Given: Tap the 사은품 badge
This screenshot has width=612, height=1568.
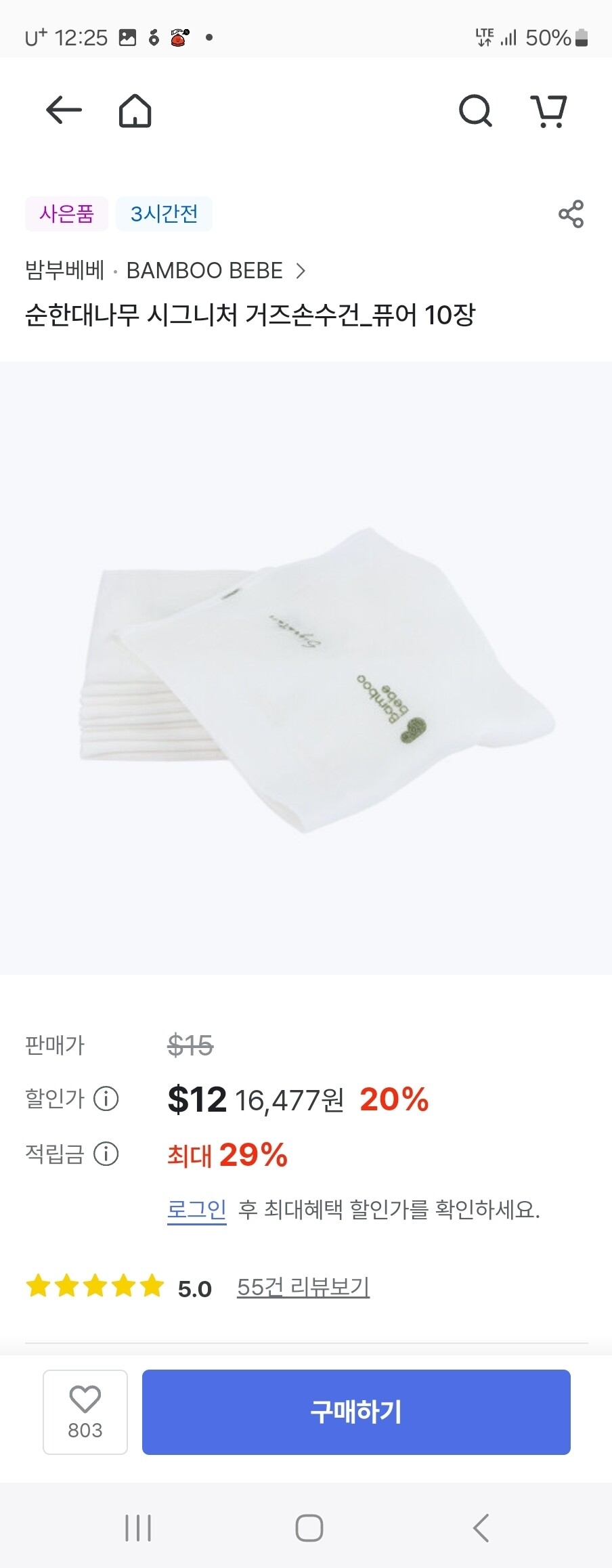Looking at the screenshot, I should click(x=66, y=214).
